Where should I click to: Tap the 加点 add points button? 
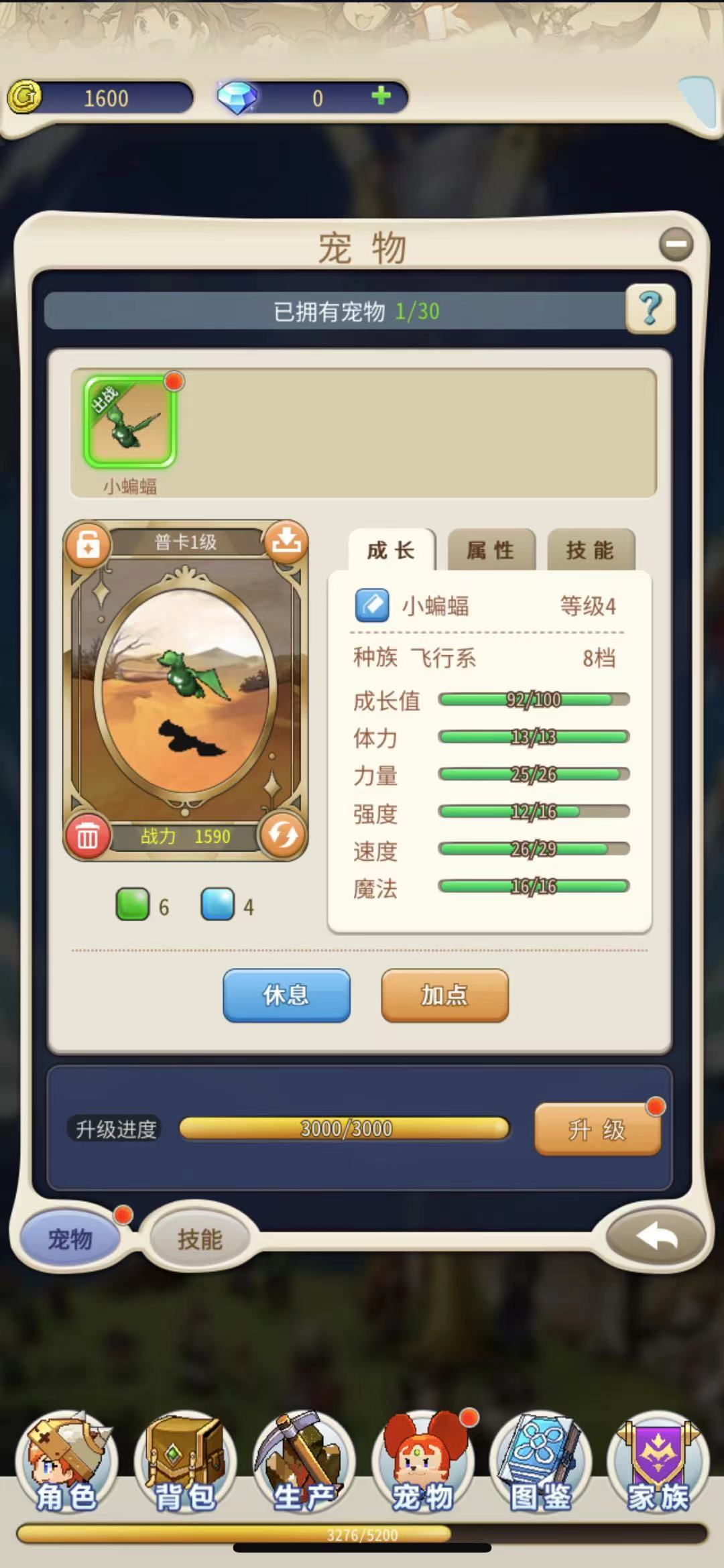pos(444,995)
